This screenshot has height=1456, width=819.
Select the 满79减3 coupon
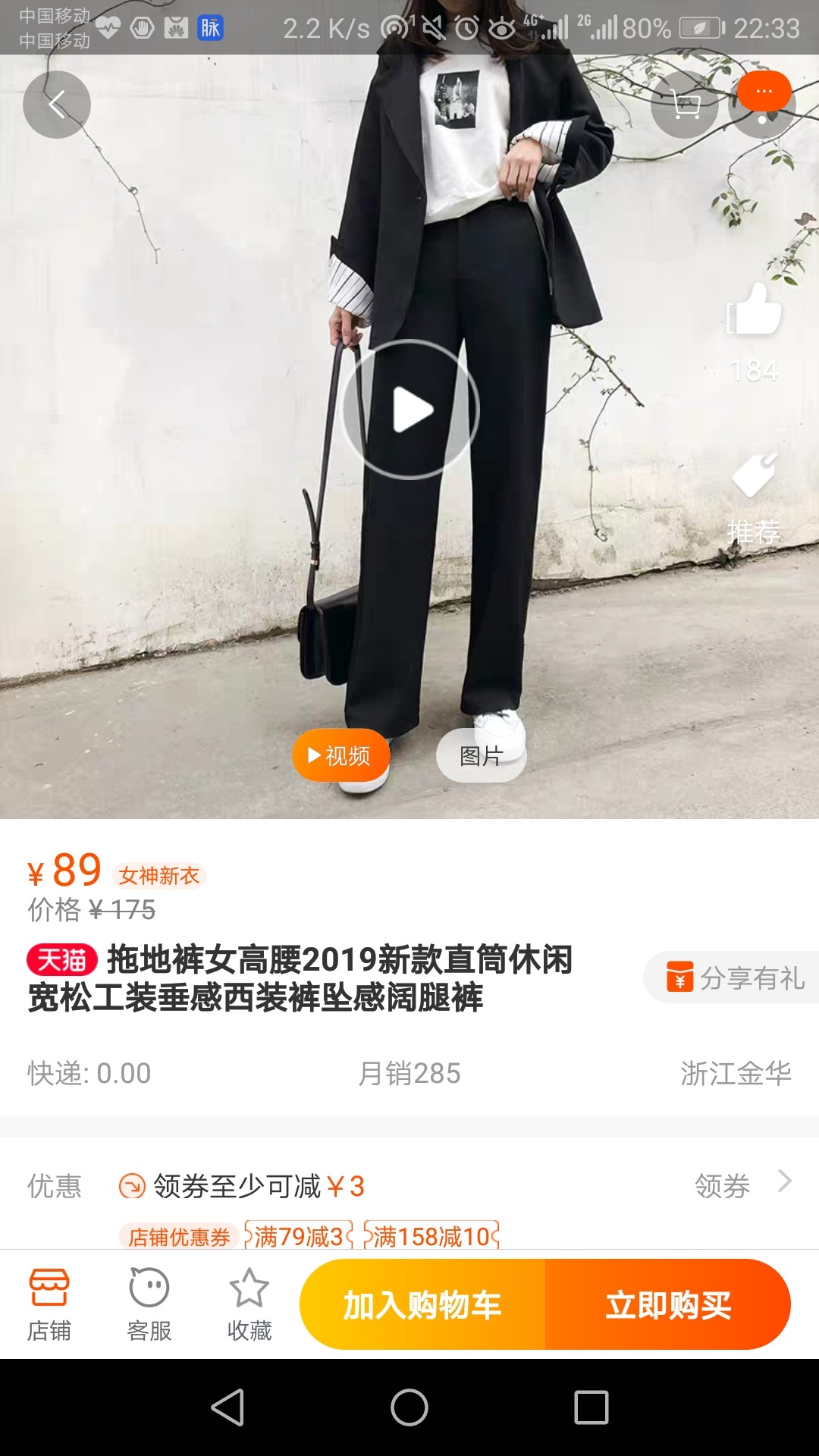tap(299, 1236)
